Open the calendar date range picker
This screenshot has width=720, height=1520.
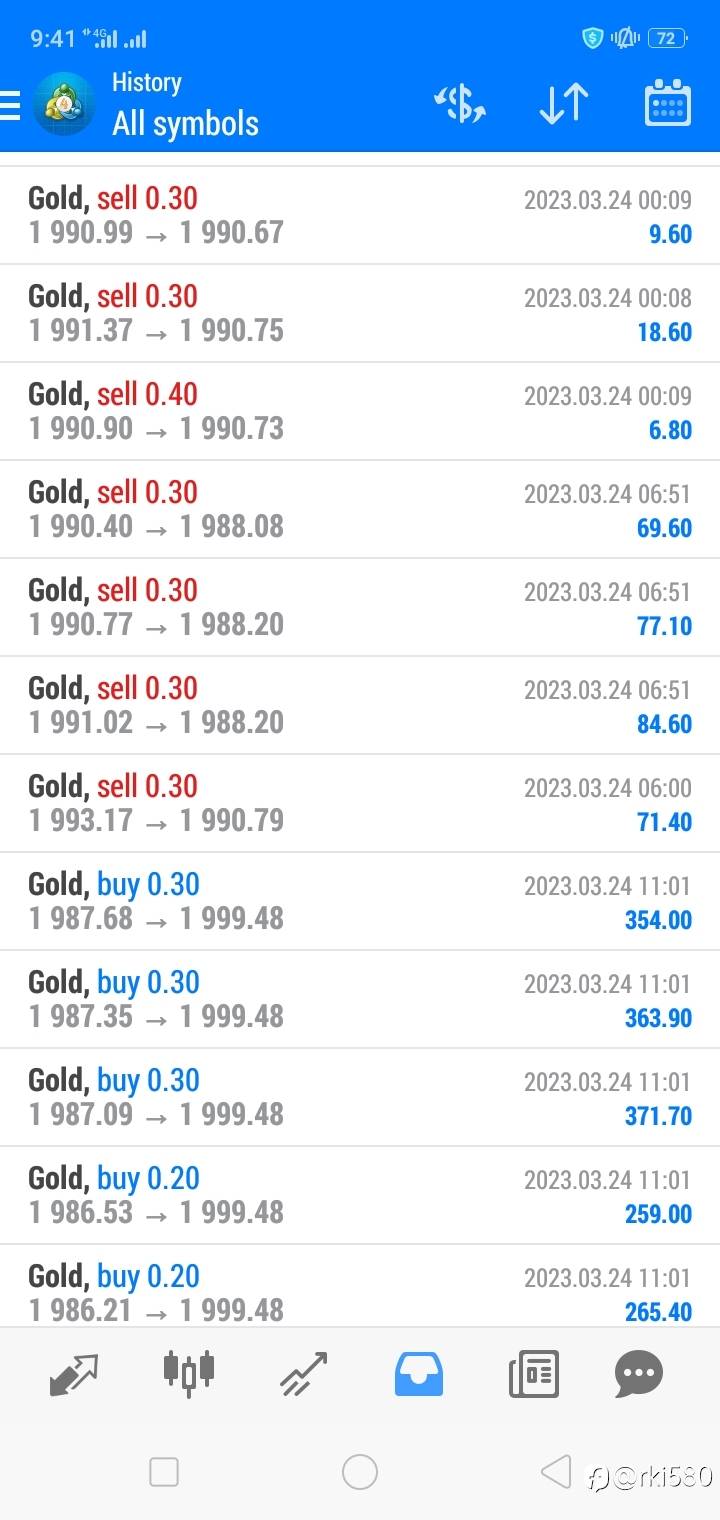(668, 103)
